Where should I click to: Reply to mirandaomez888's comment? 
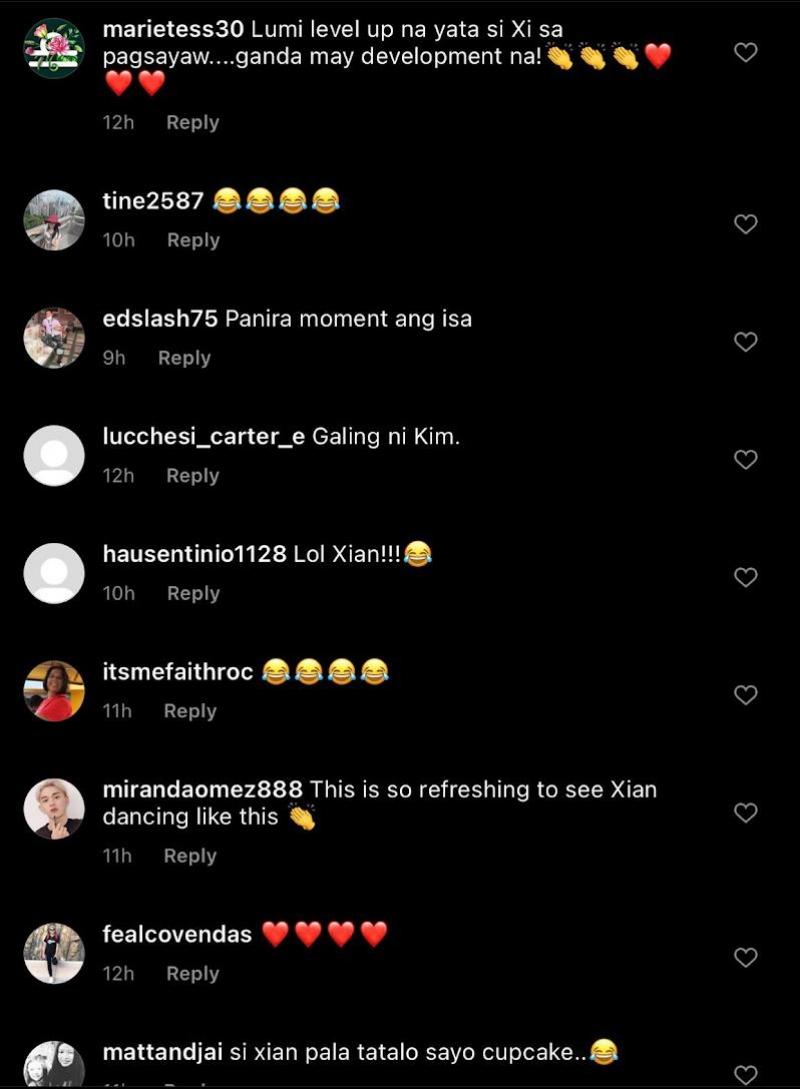click(190, 856)
